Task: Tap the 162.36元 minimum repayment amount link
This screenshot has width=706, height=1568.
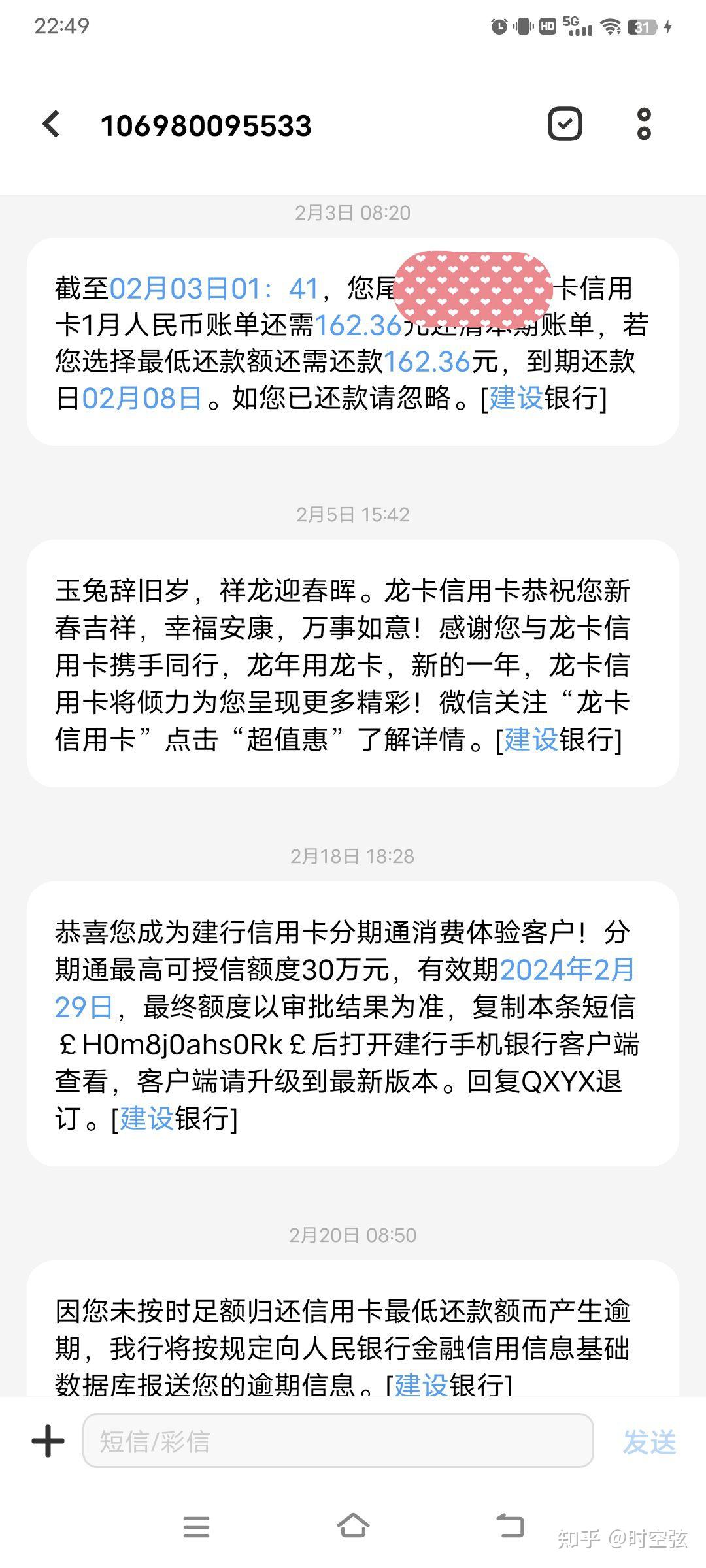Action: (x=427, y=361)
